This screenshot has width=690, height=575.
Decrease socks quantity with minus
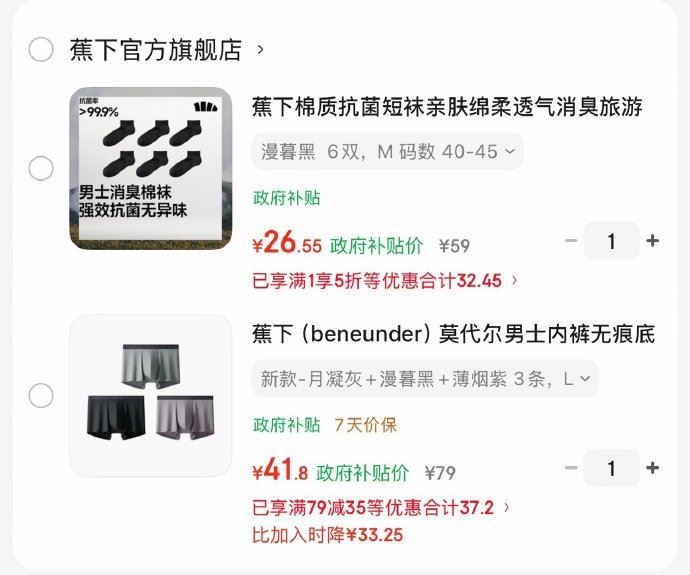[571, 241]
